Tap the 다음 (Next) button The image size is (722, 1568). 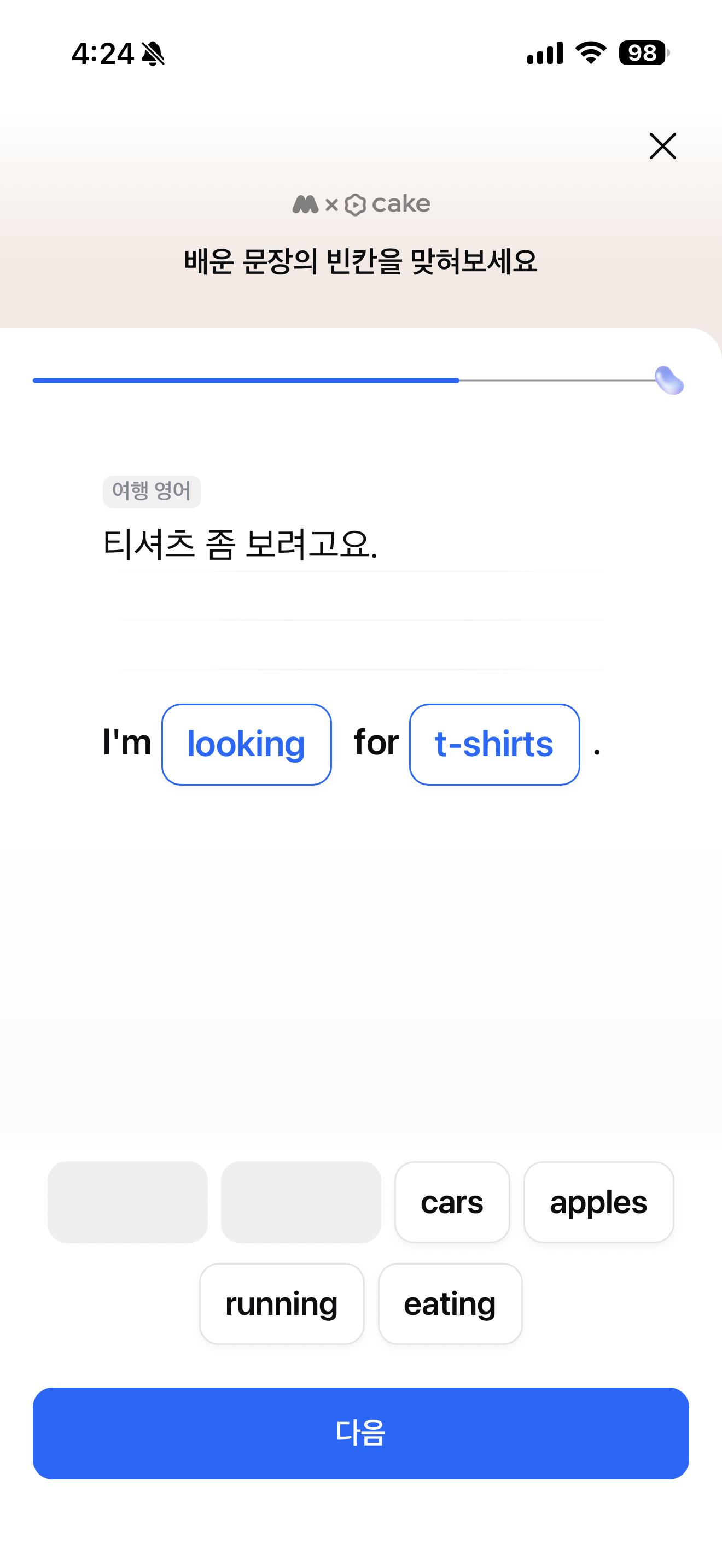(x=361, y=1434)
